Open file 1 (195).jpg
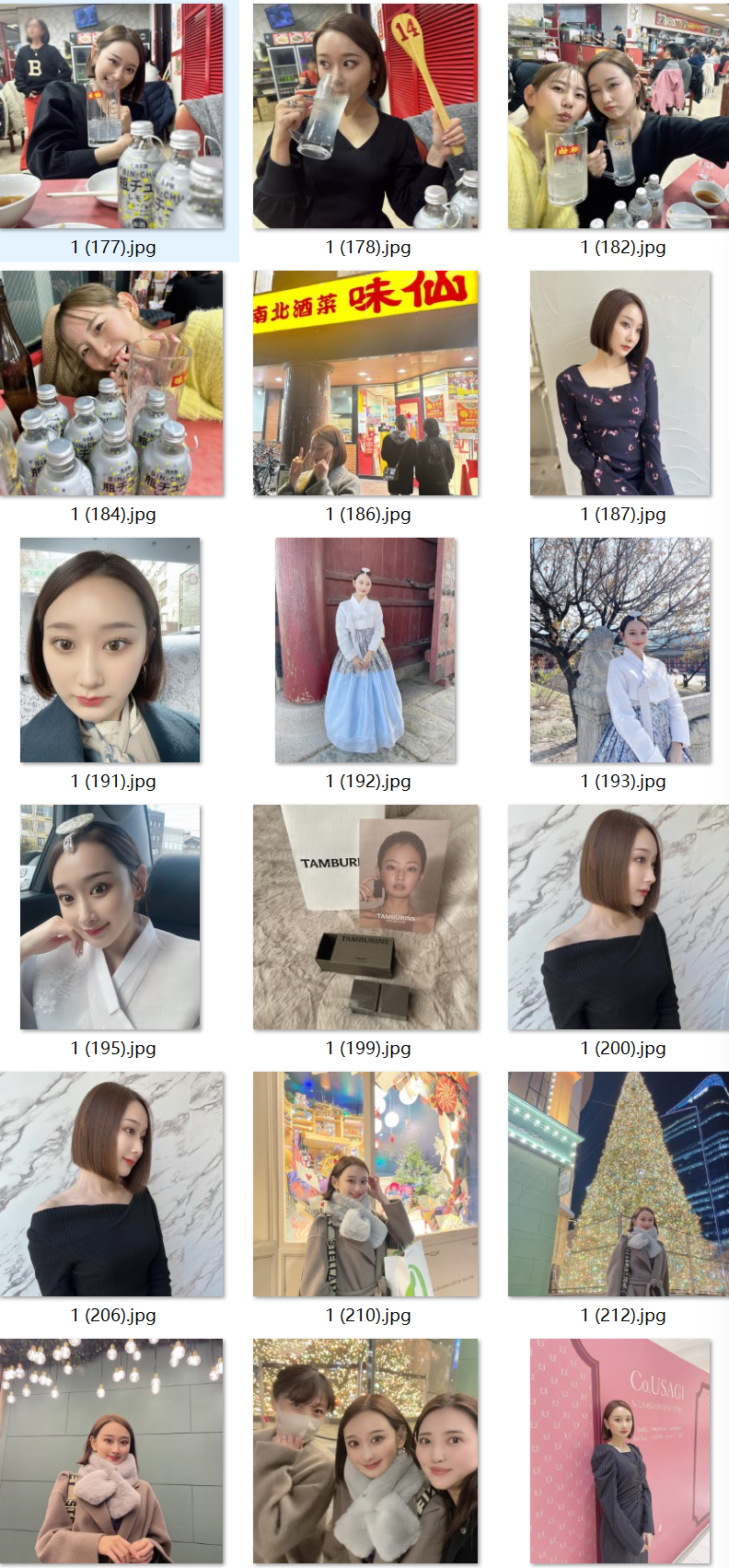Viewport: 729px width, 1568px height. coord(110,917)
